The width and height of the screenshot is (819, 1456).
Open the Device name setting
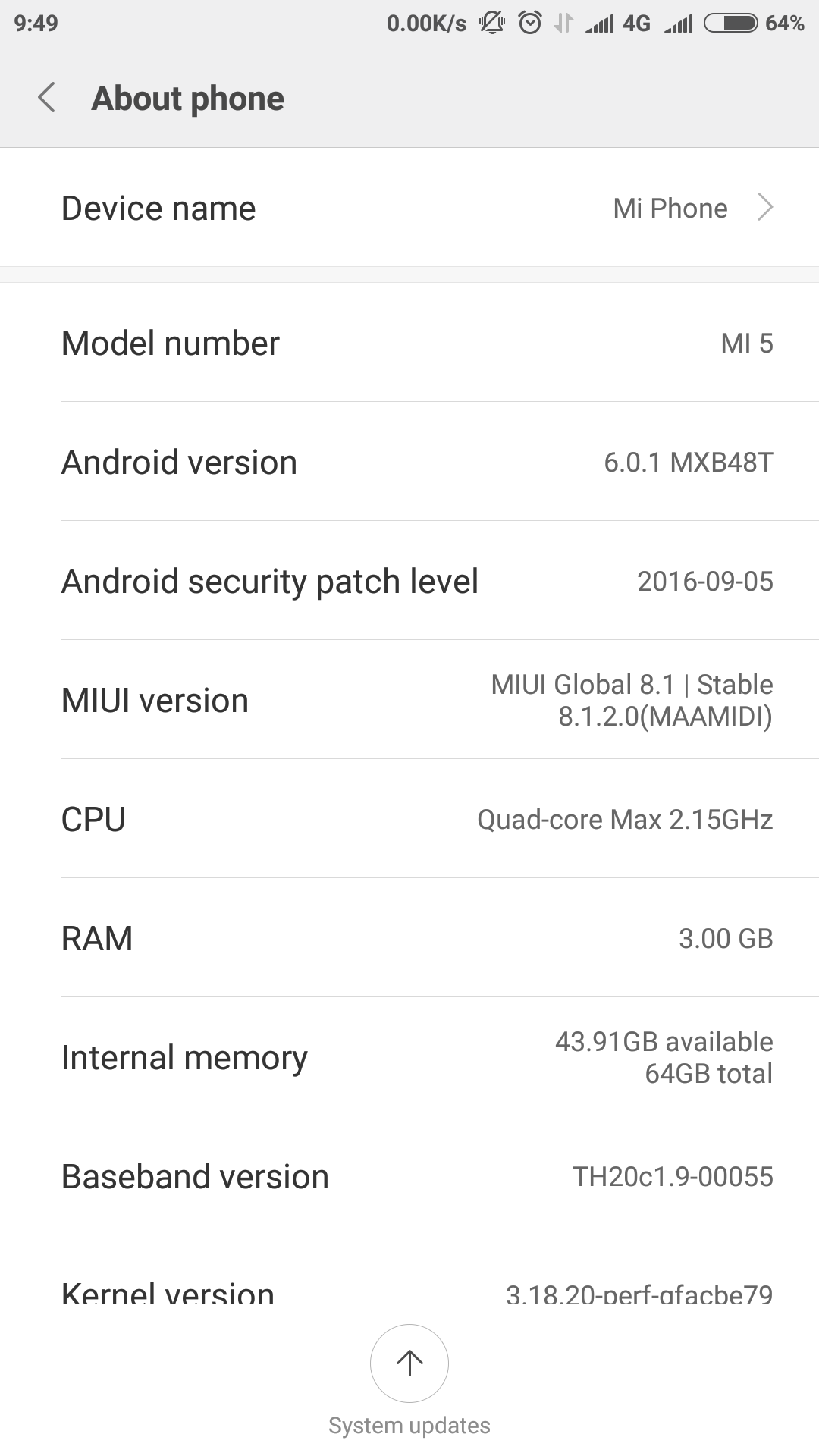[409, 208]
